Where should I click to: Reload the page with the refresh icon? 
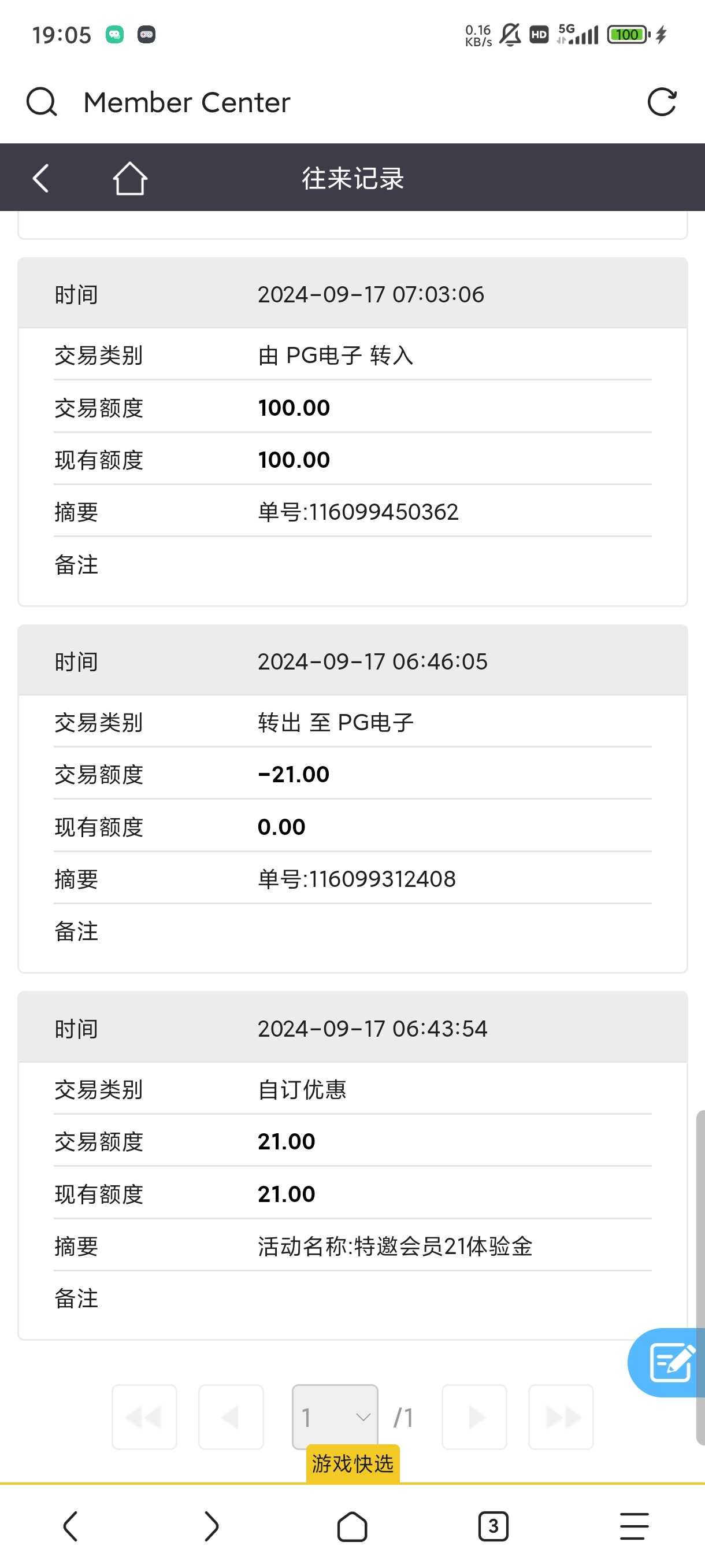coord(662,102)
